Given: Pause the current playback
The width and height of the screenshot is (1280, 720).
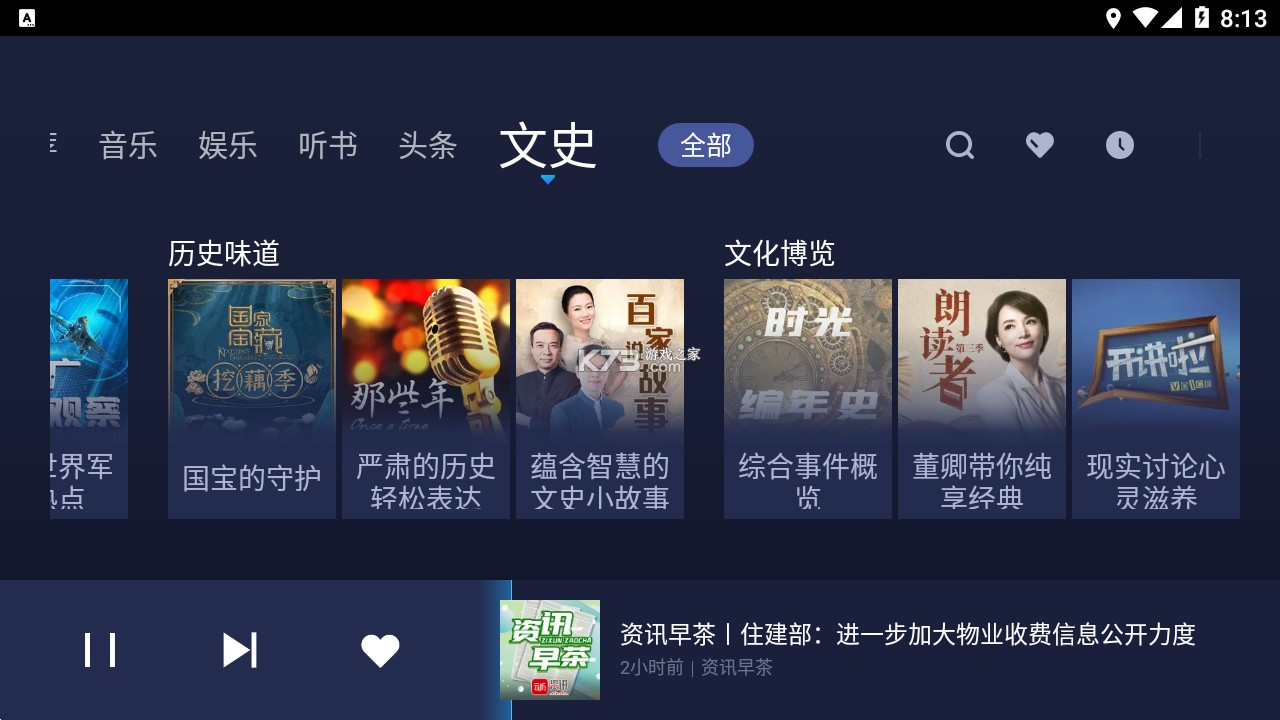Looking at the screenshot, I should coord(100,650).
